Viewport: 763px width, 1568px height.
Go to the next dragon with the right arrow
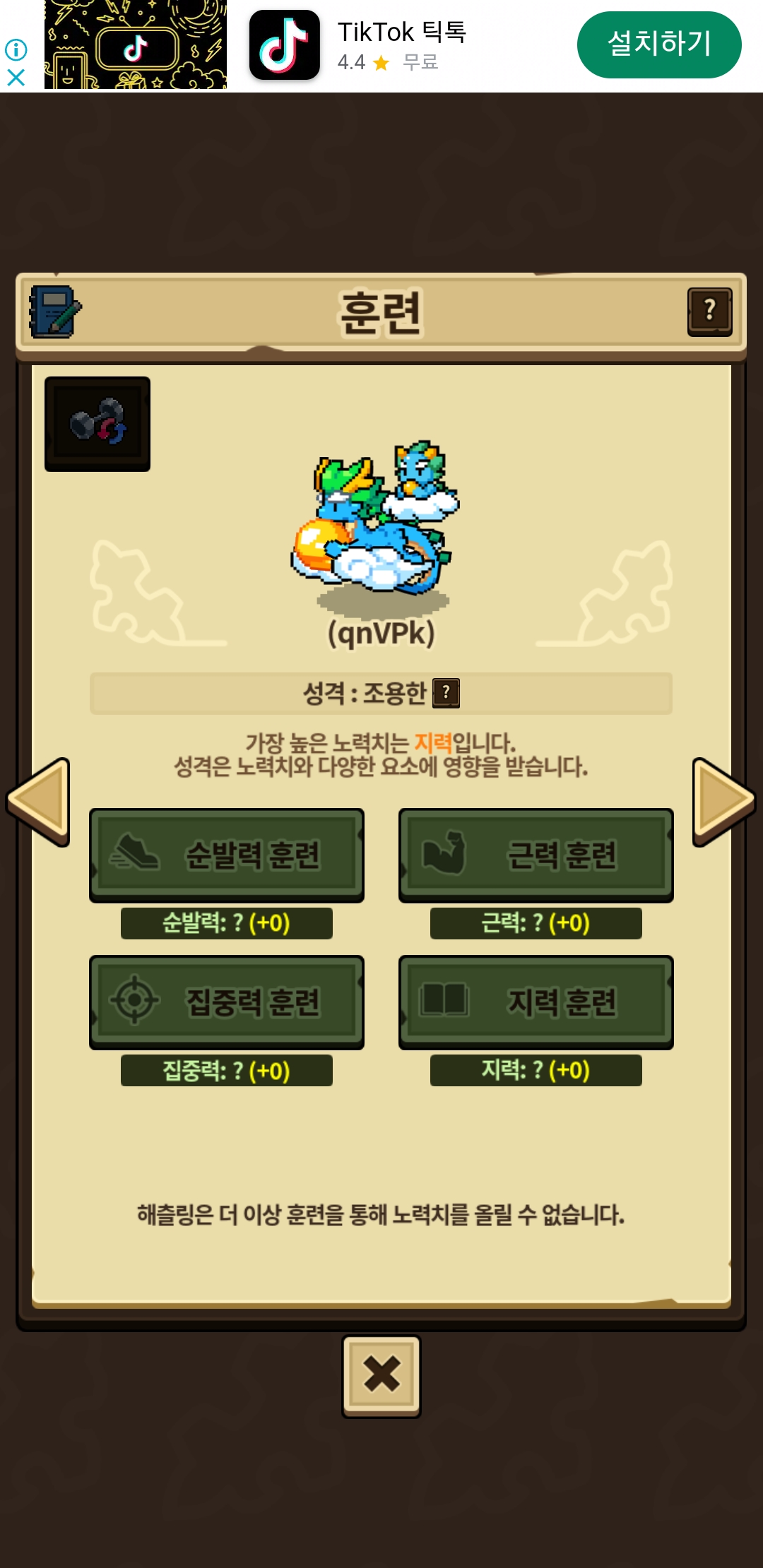(723, 802)
